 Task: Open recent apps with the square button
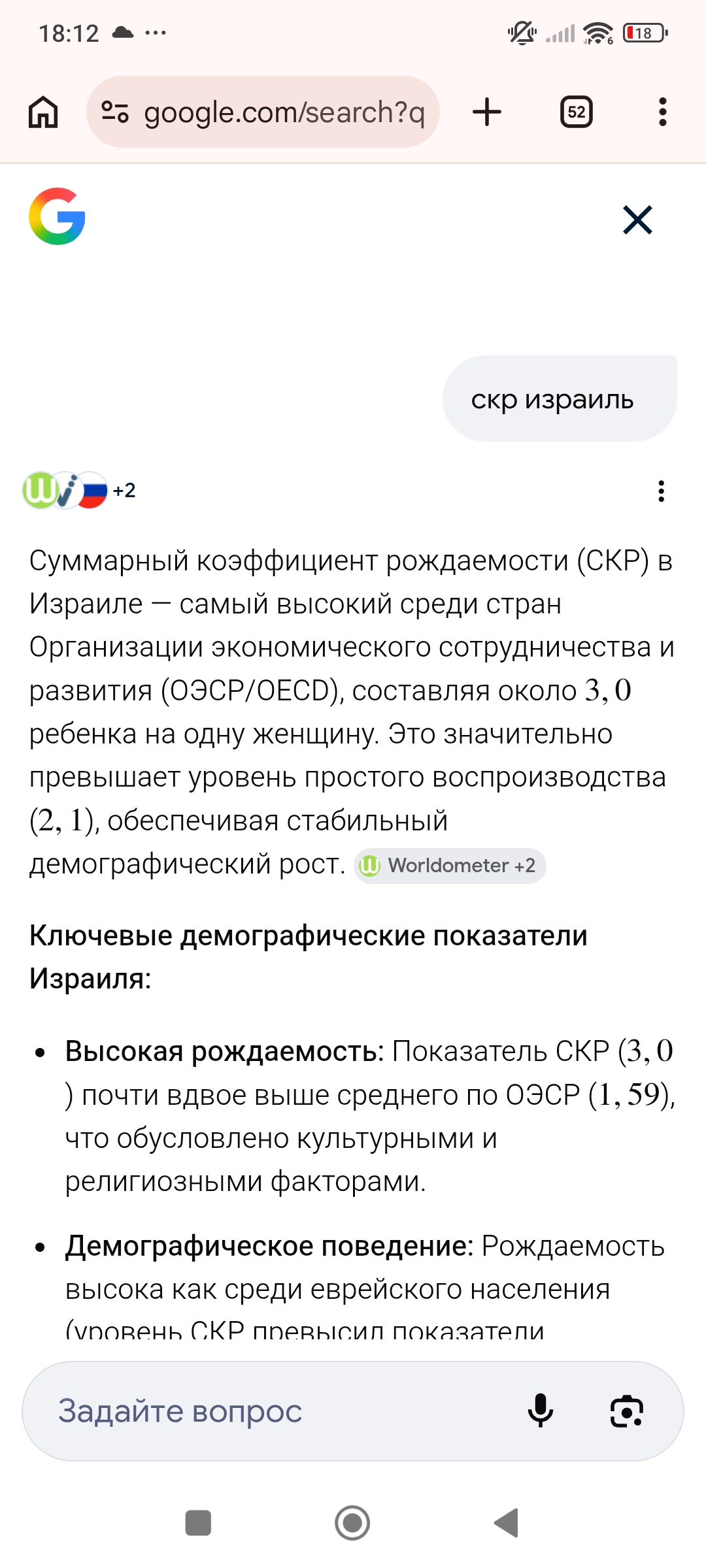(198, 1523)
